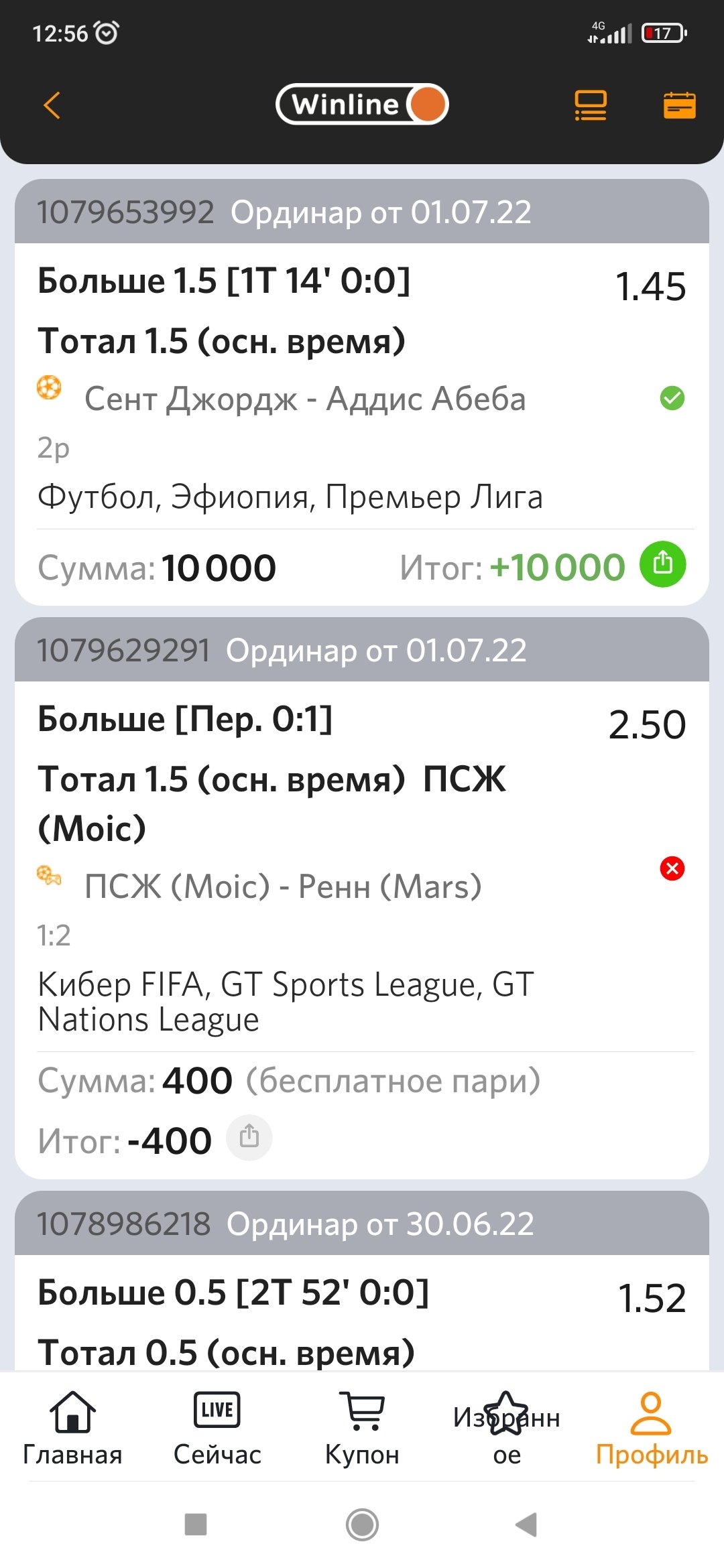Go back using the orange arrow
This screenshot has height=1568, width=724.
coord(52,105)
